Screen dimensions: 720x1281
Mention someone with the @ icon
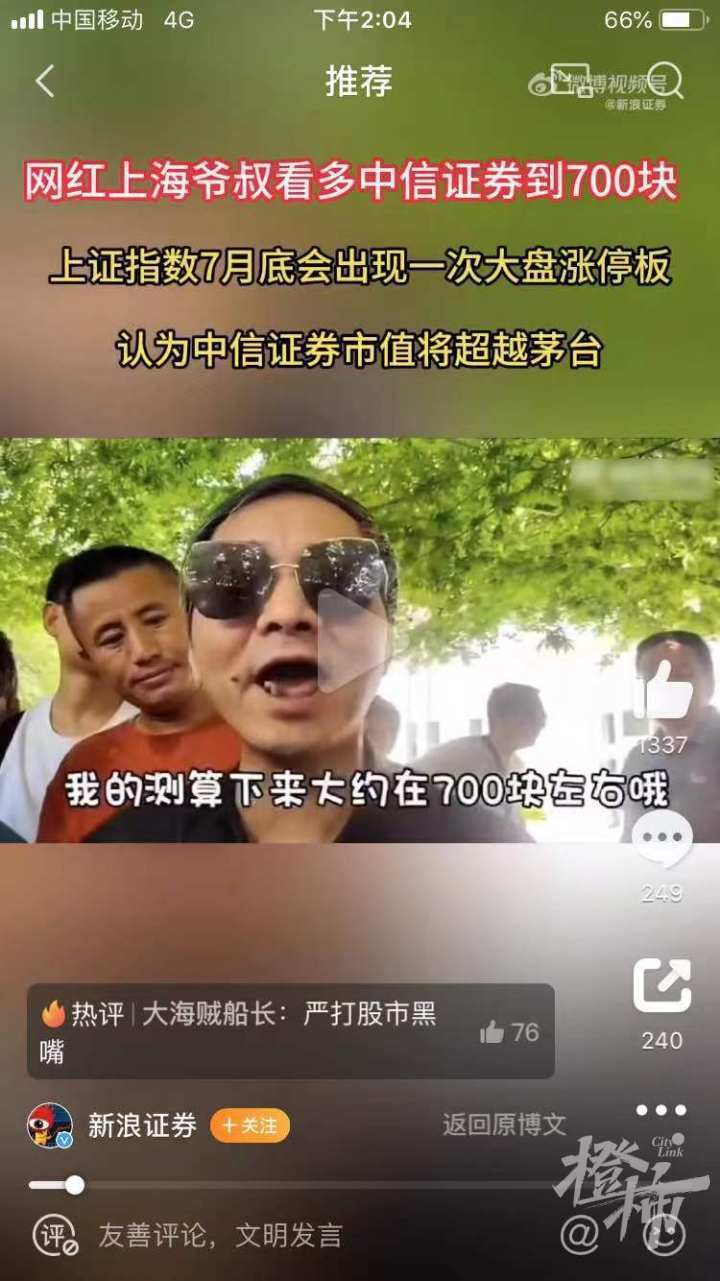click(x=580, y=1236)
